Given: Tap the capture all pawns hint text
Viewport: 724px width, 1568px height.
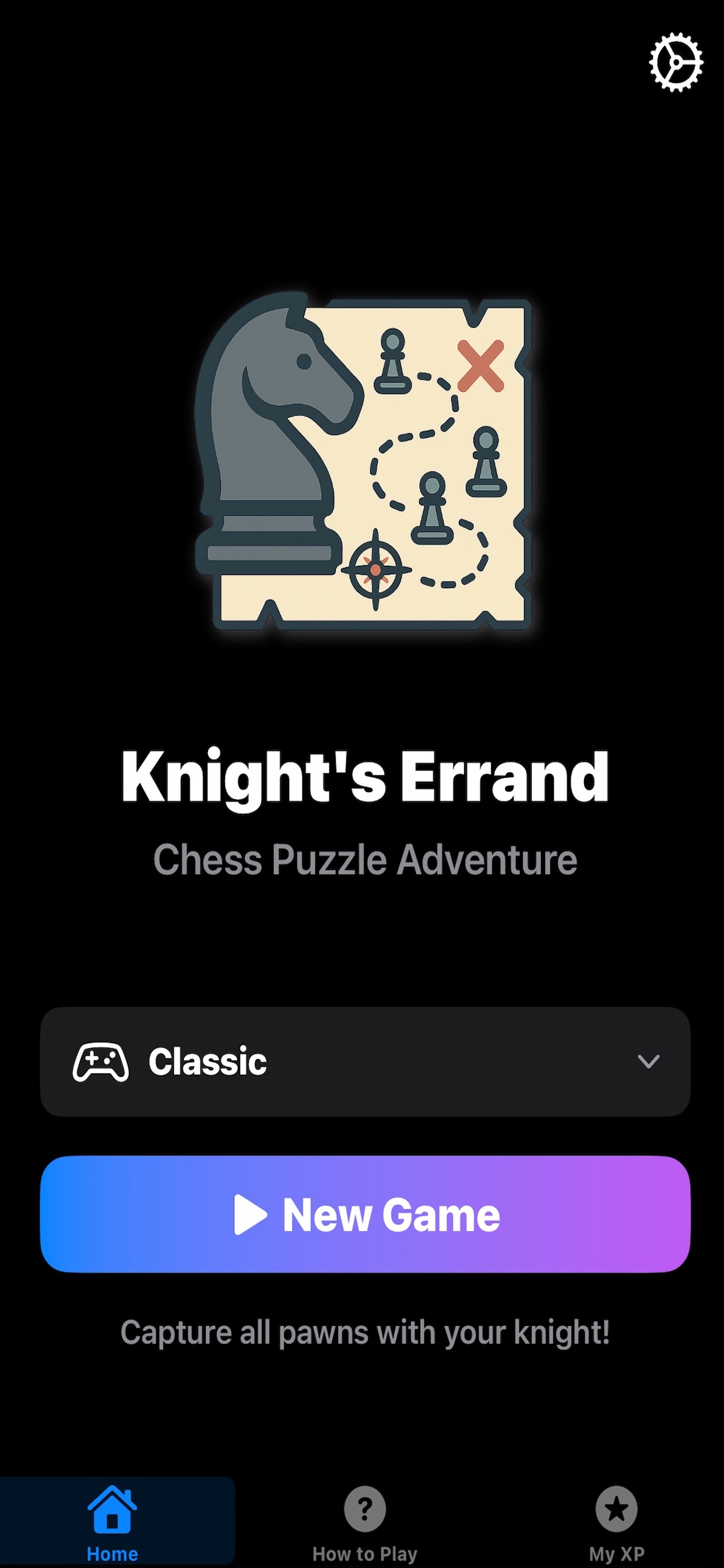Looking at the screenshot, I should (x=365, y=1331).
